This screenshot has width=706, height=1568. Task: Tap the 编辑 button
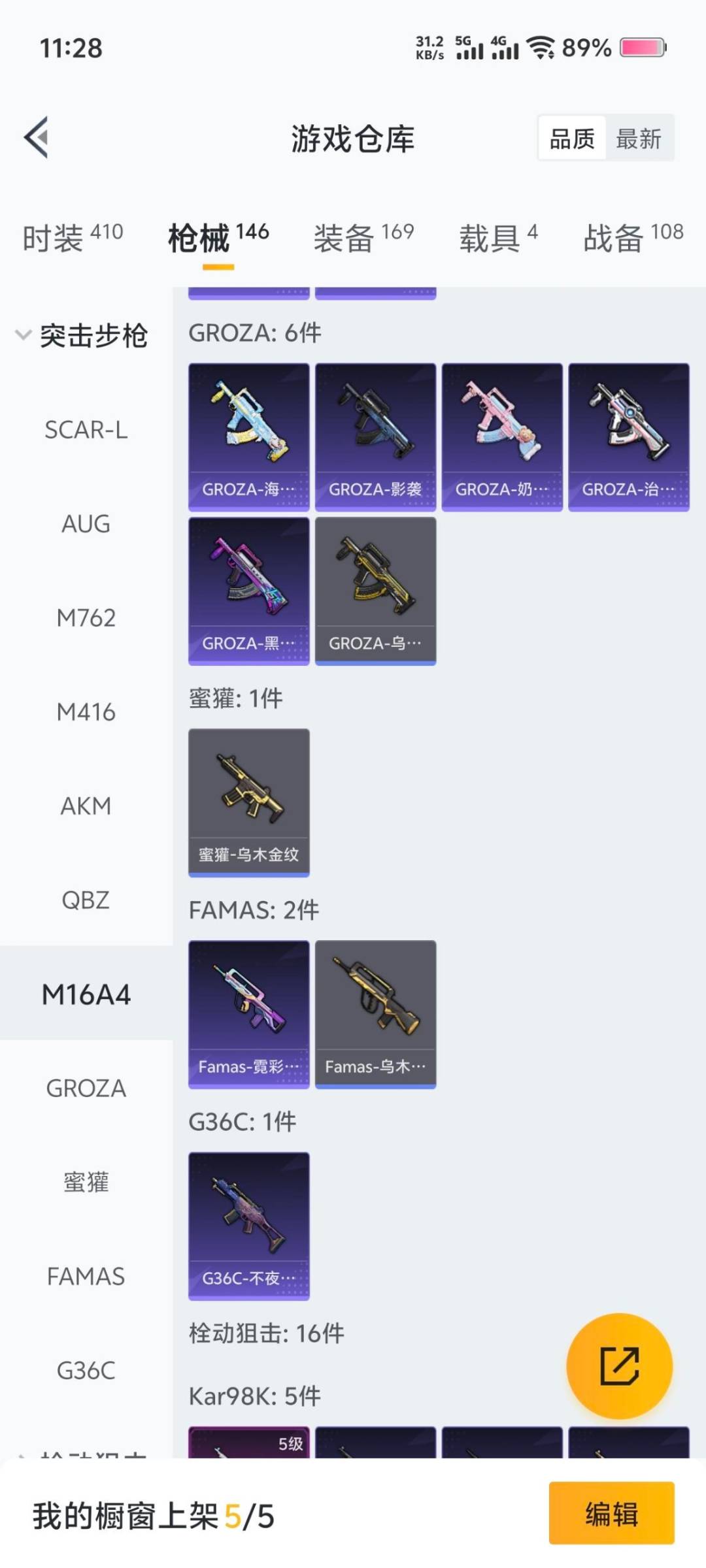(611, 1513)
